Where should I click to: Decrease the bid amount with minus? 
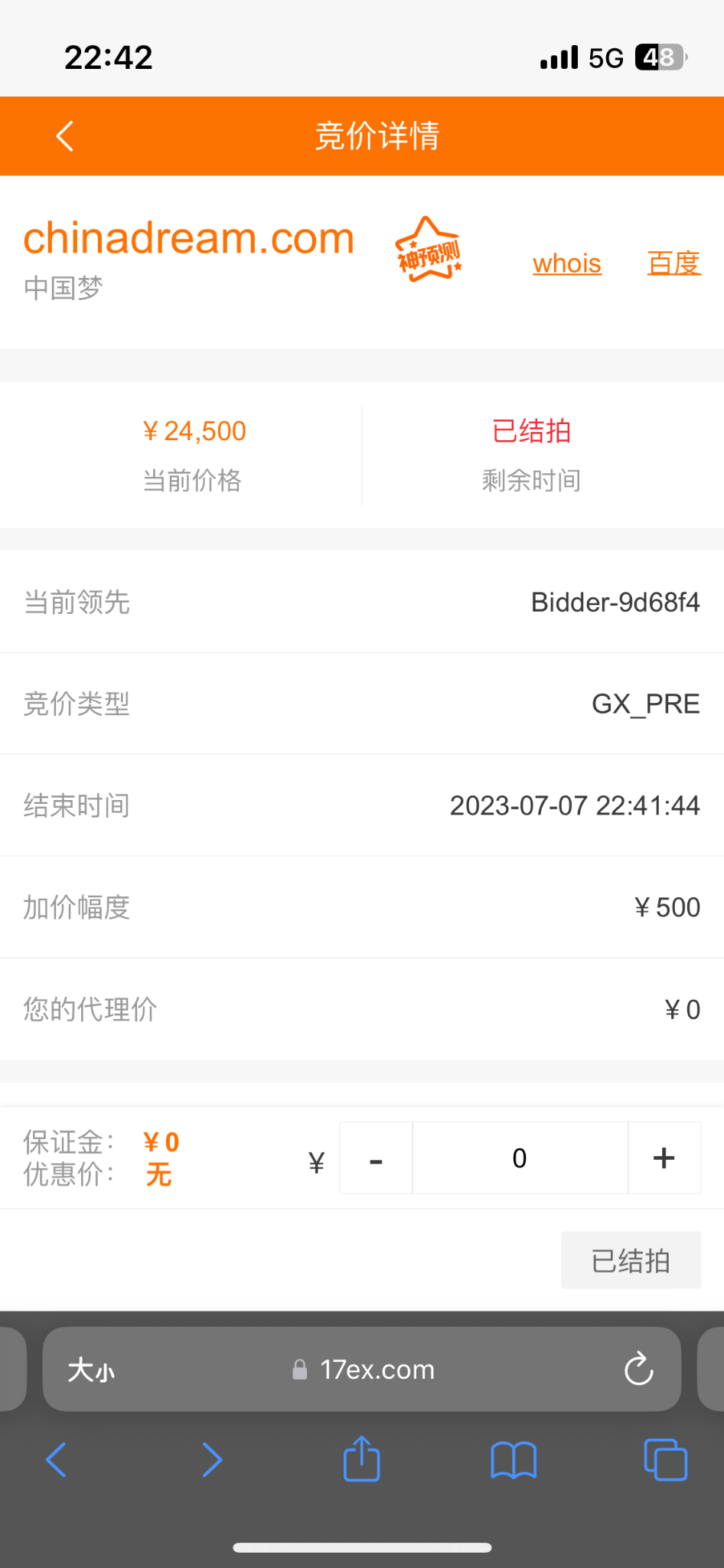tap(376, 1158)
